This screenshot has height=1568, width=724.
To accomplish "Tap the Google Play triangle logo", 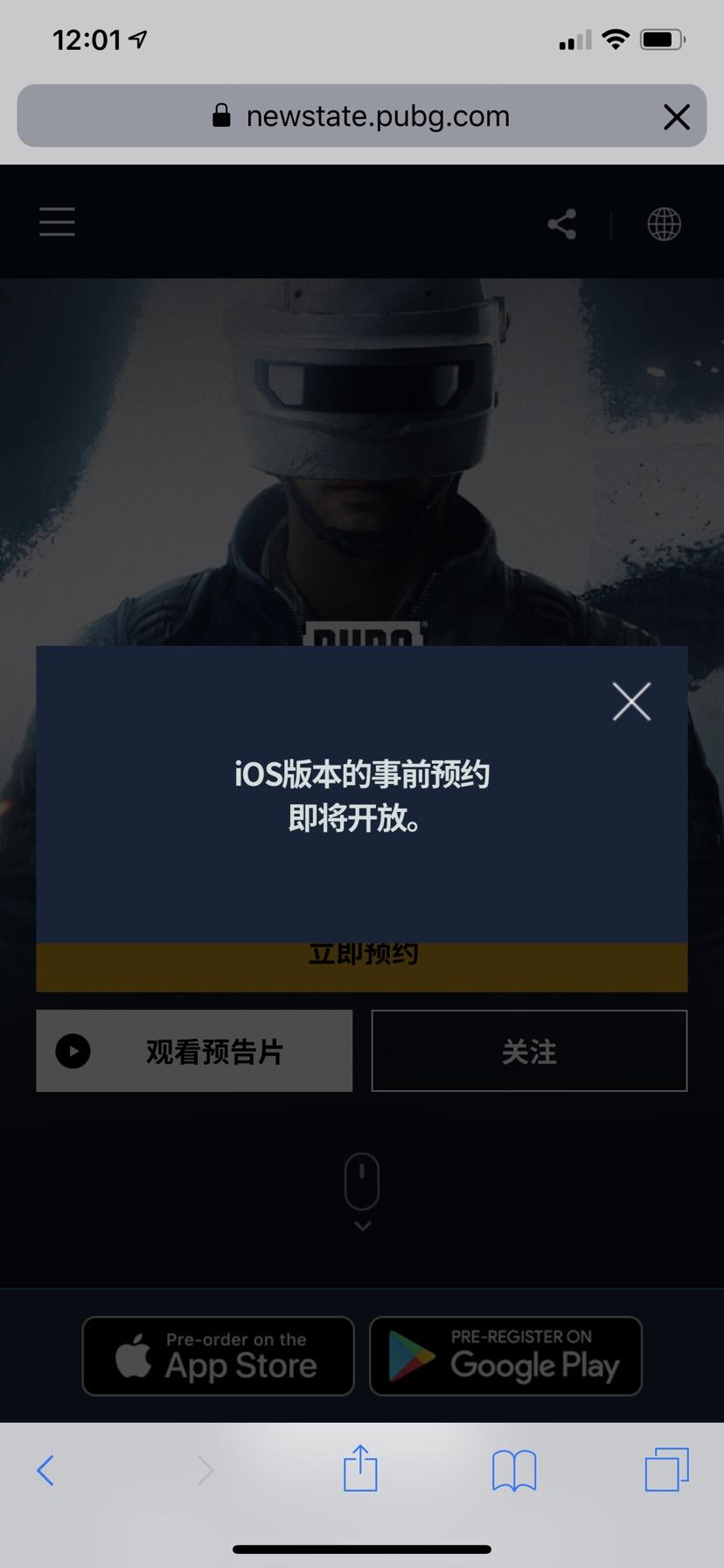I will click(x=412, y=1355).
